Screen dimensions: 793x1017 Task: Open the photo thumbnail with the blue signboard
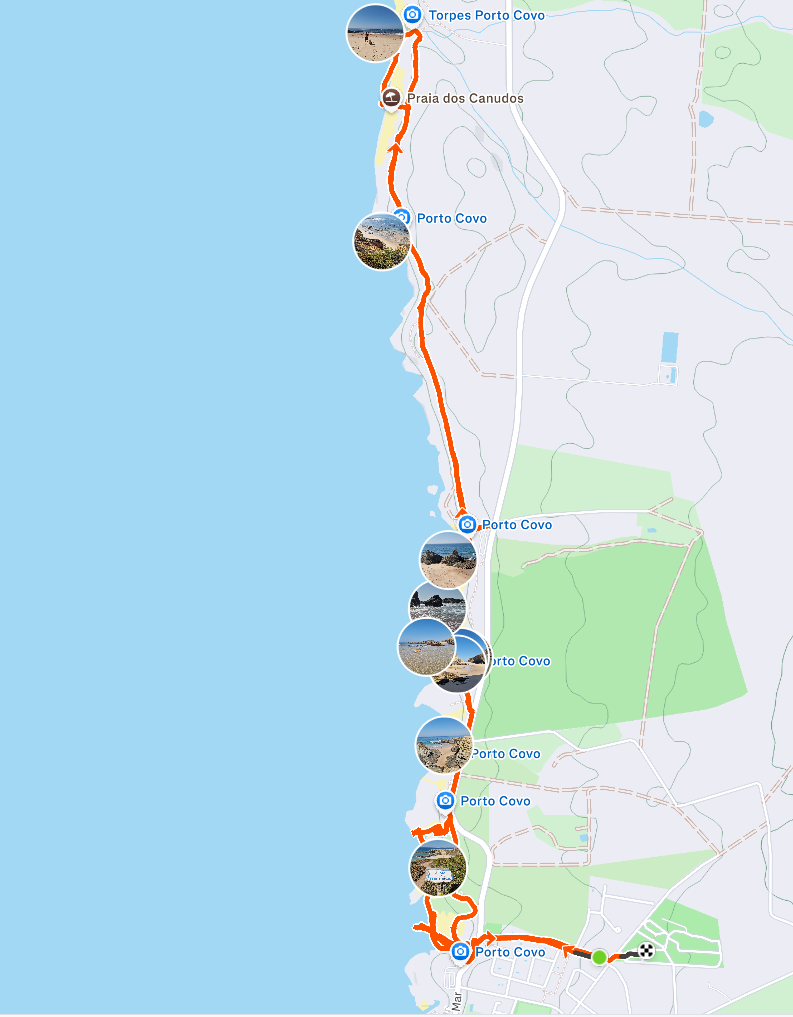click(438, 869)
